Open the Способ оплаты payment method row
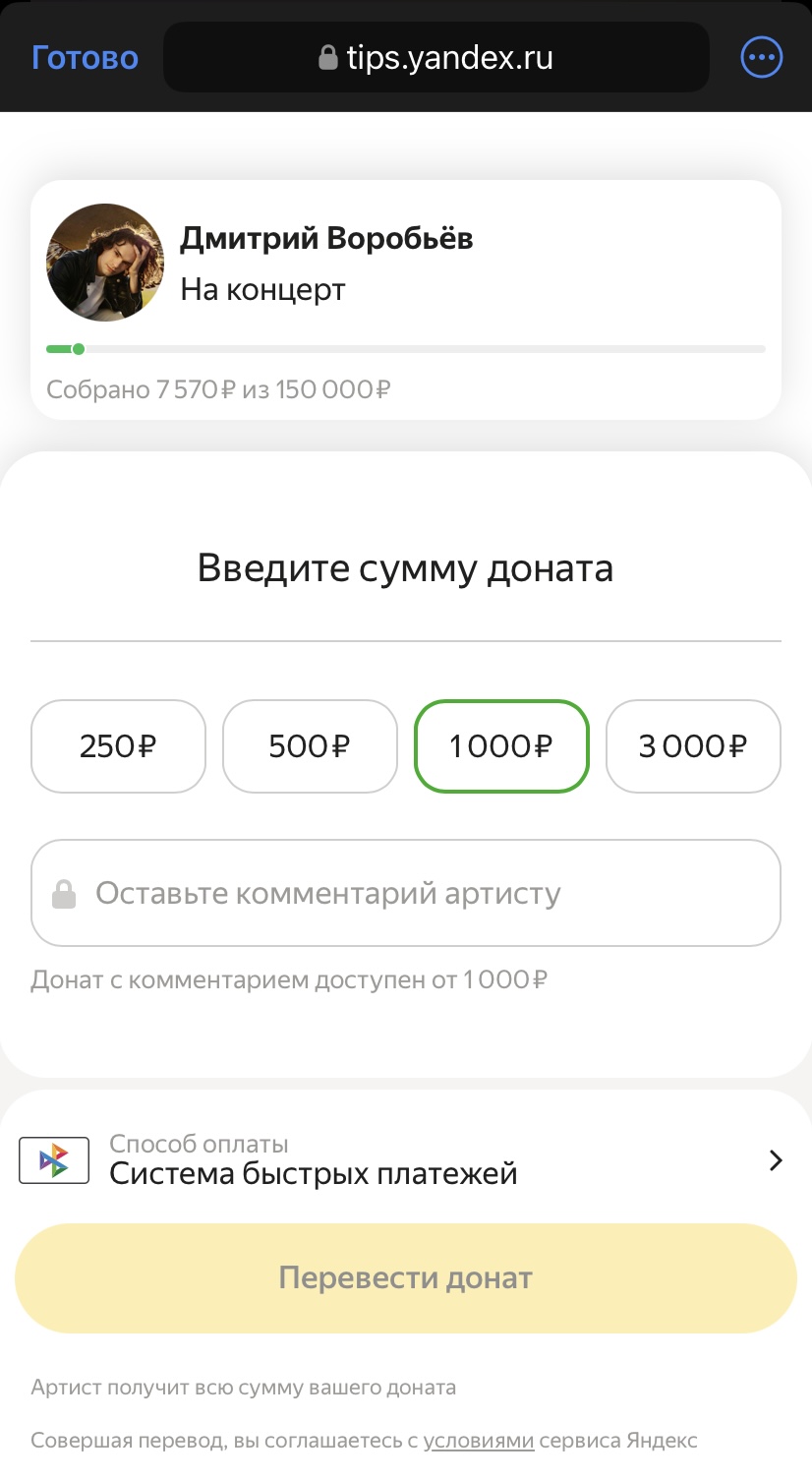Screen dimensions: 812x1480 (x=406, y=1159)
